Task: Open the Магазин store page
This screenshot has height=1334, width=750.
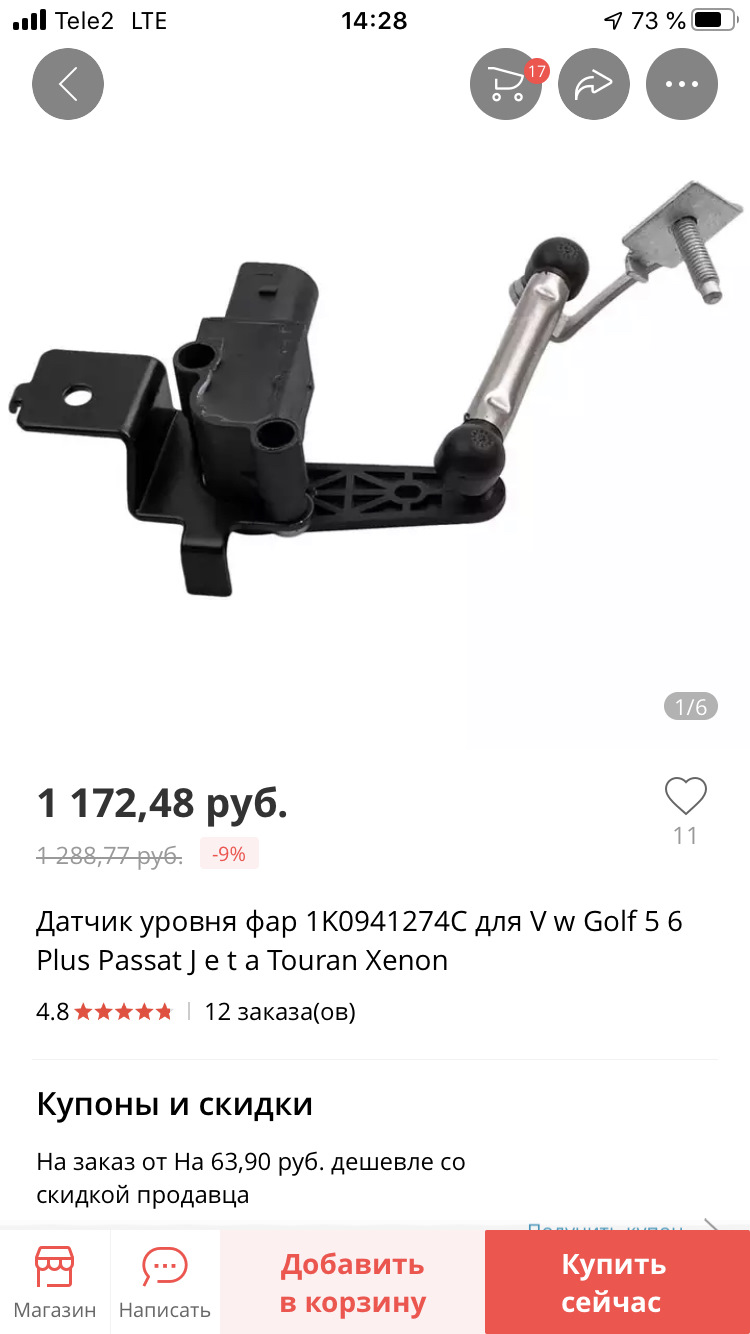Action: [55, 1282]
